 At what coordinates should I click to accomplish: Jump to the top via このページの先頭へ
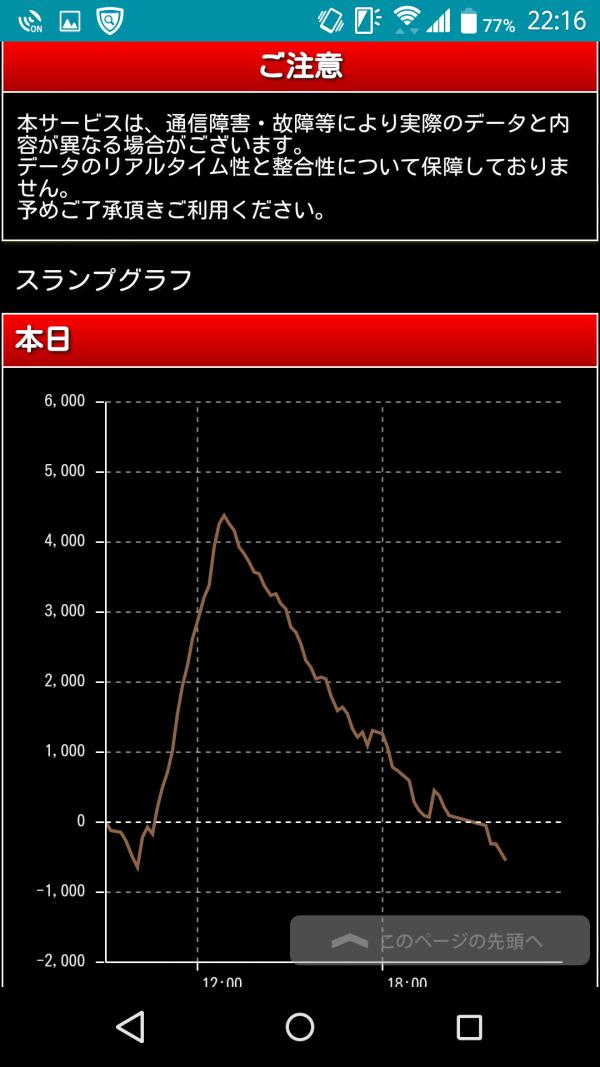[439, 940]
